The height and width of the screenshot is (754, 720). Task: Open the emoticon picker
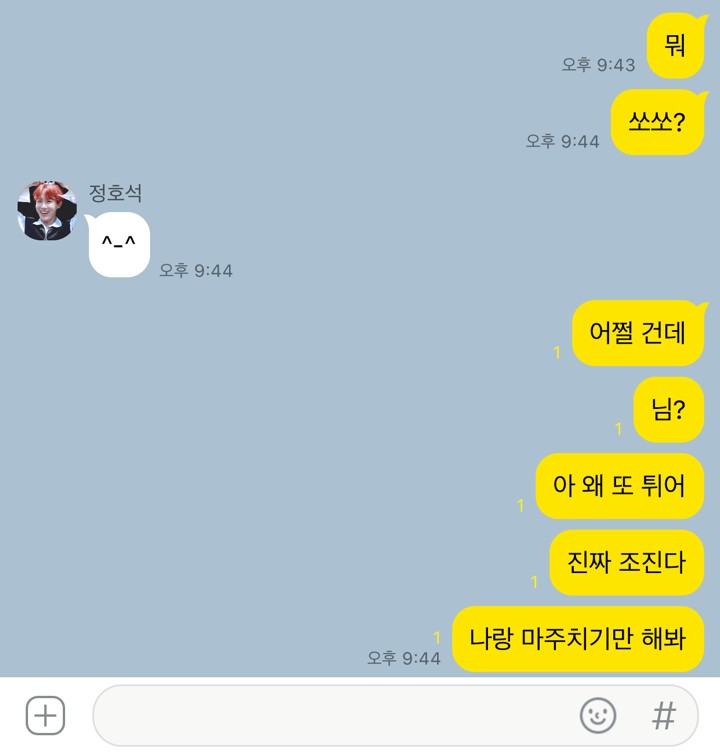[x=598, y=716]
